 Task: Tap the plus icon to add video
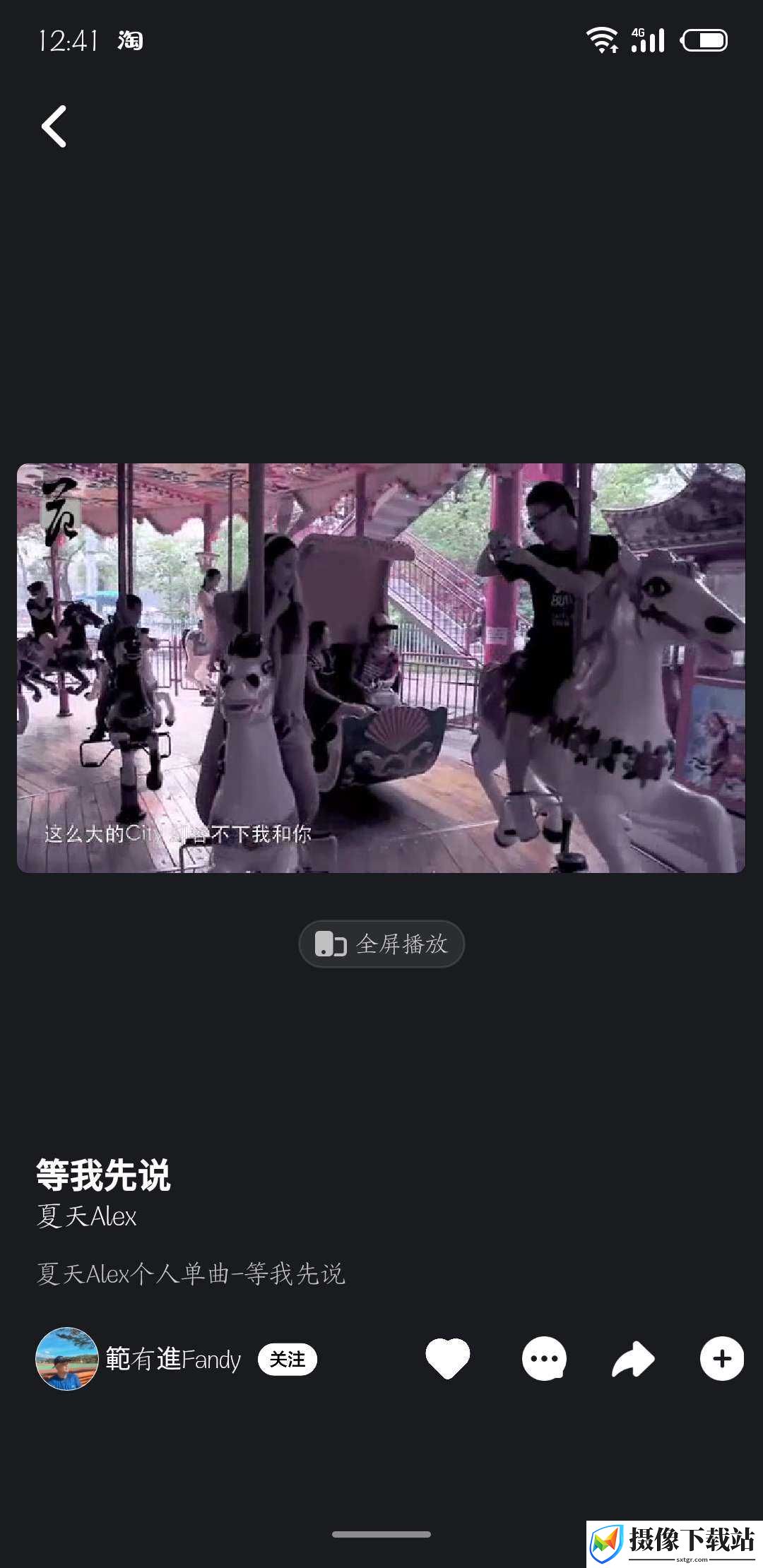coord(722,1358)
